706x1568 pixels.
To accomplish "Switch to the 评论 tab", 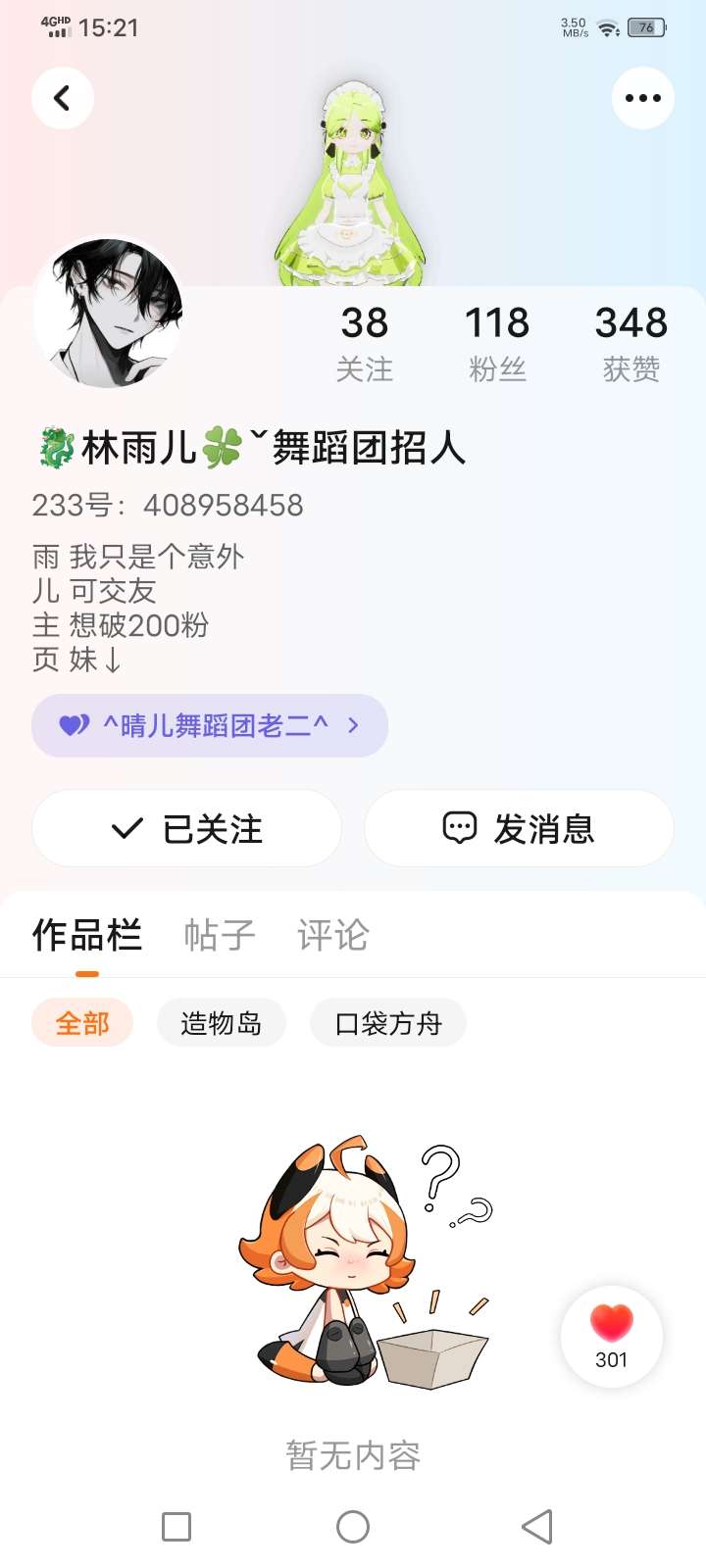I will [333, 935].
